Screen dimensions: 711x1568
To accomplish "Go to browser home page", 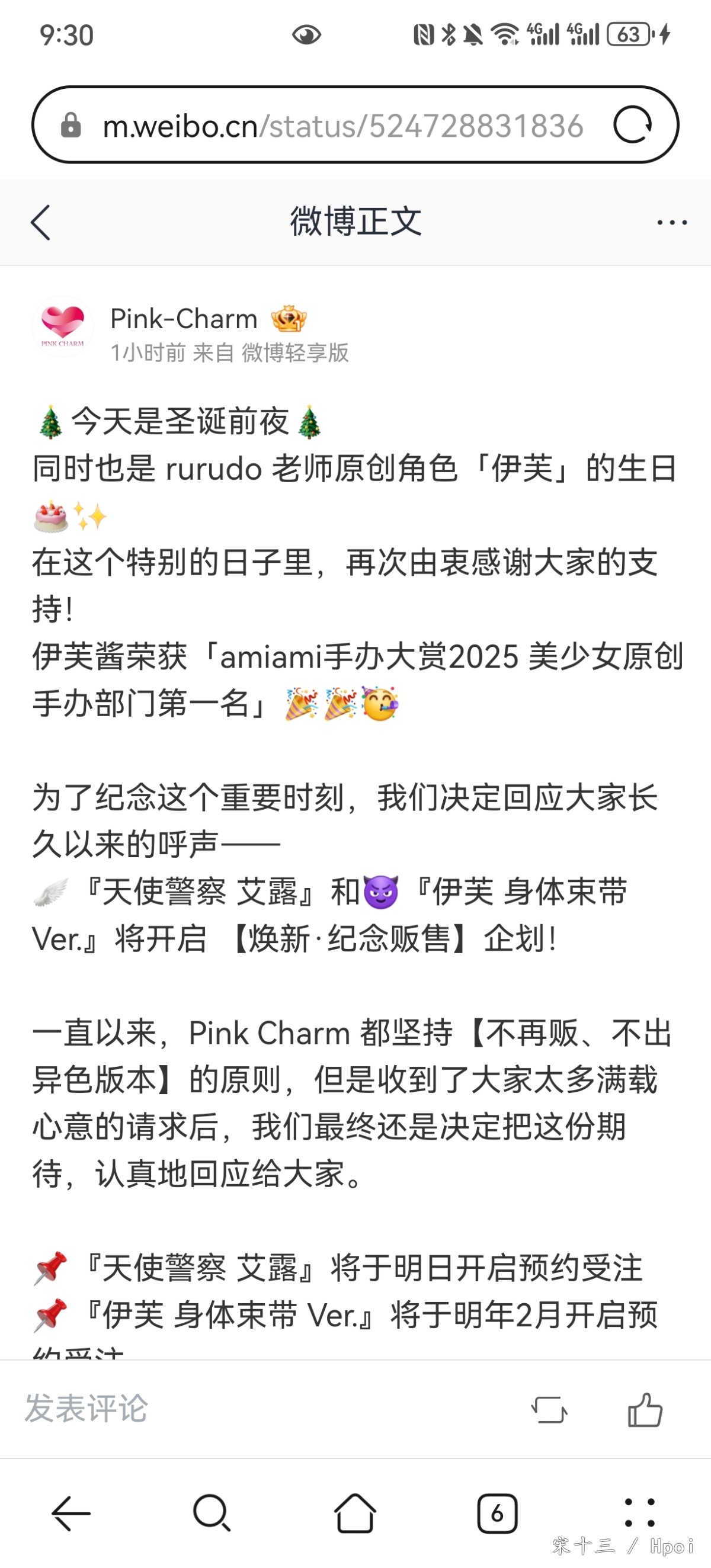I will [x=355, y=1514].
